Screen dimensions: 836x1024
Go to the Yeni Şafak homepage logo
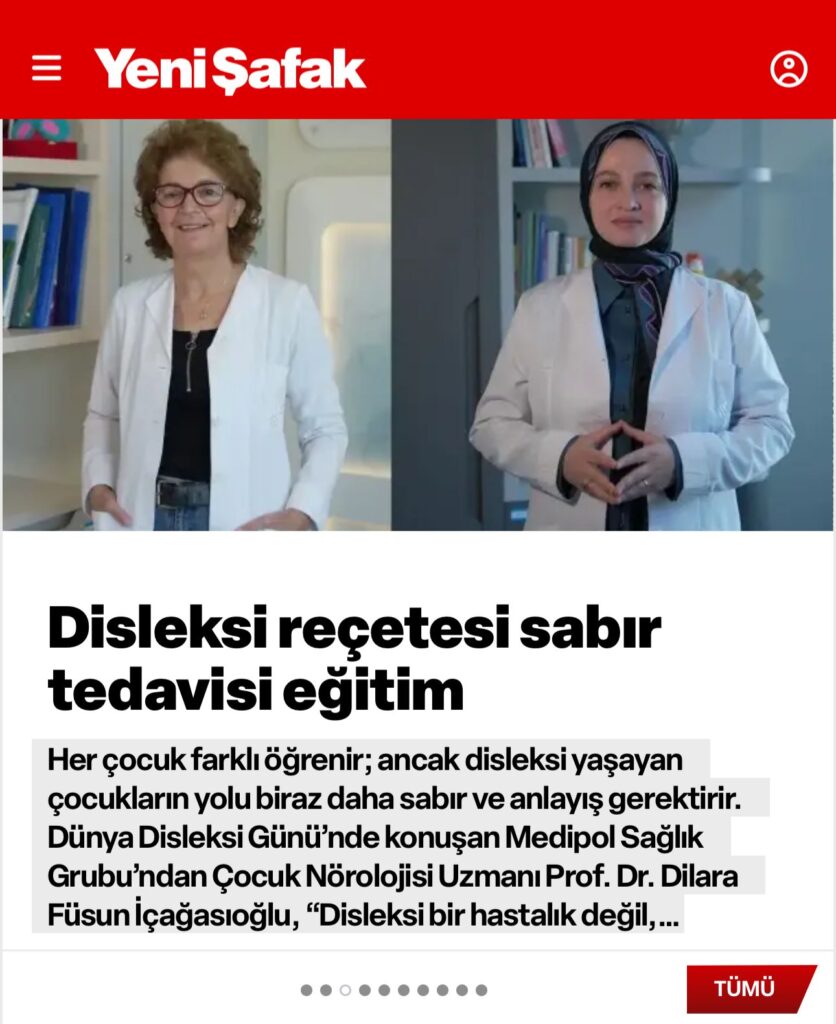coord(230,69)
